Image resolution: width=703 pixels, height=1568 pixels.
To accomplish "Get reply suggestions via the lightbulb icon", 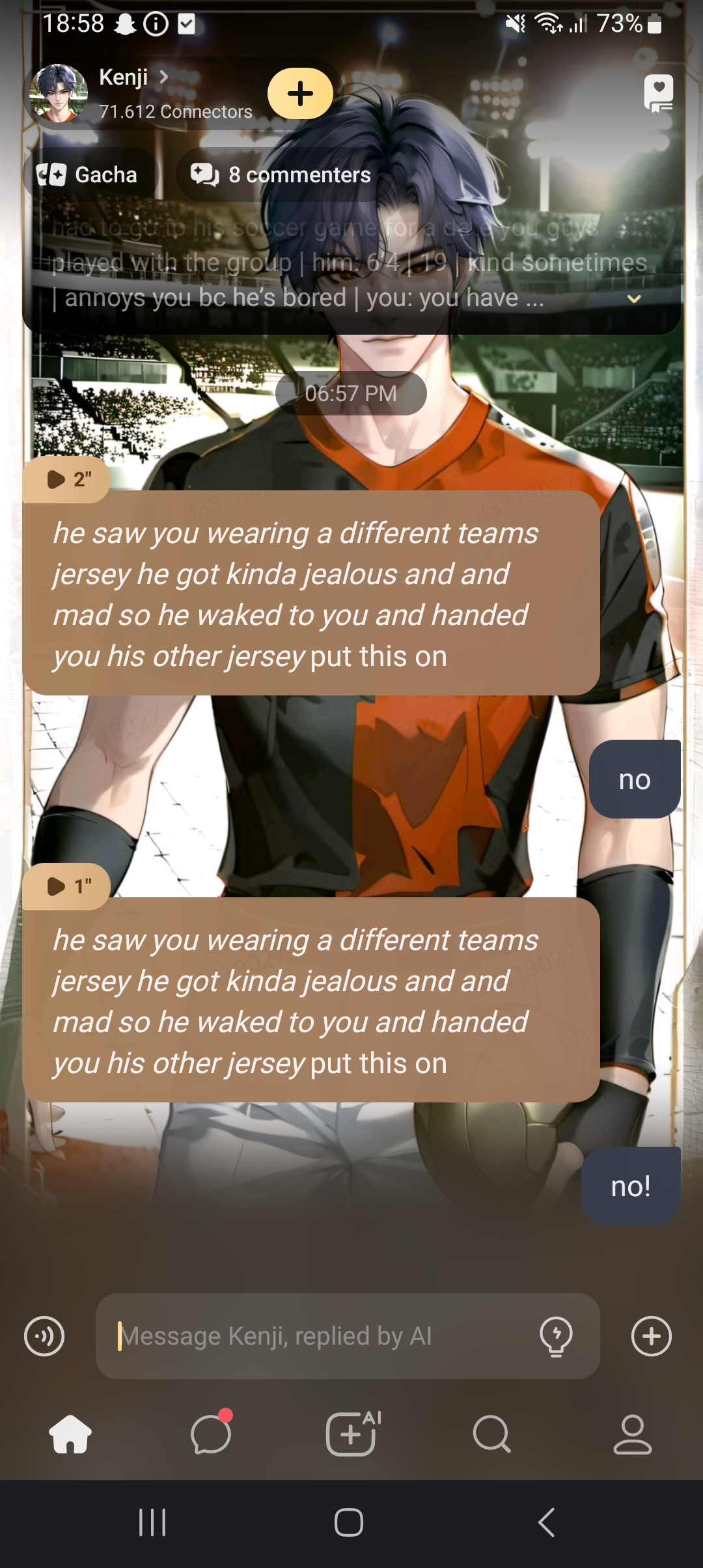I will pyautogui.click(x=556, y=1336).
